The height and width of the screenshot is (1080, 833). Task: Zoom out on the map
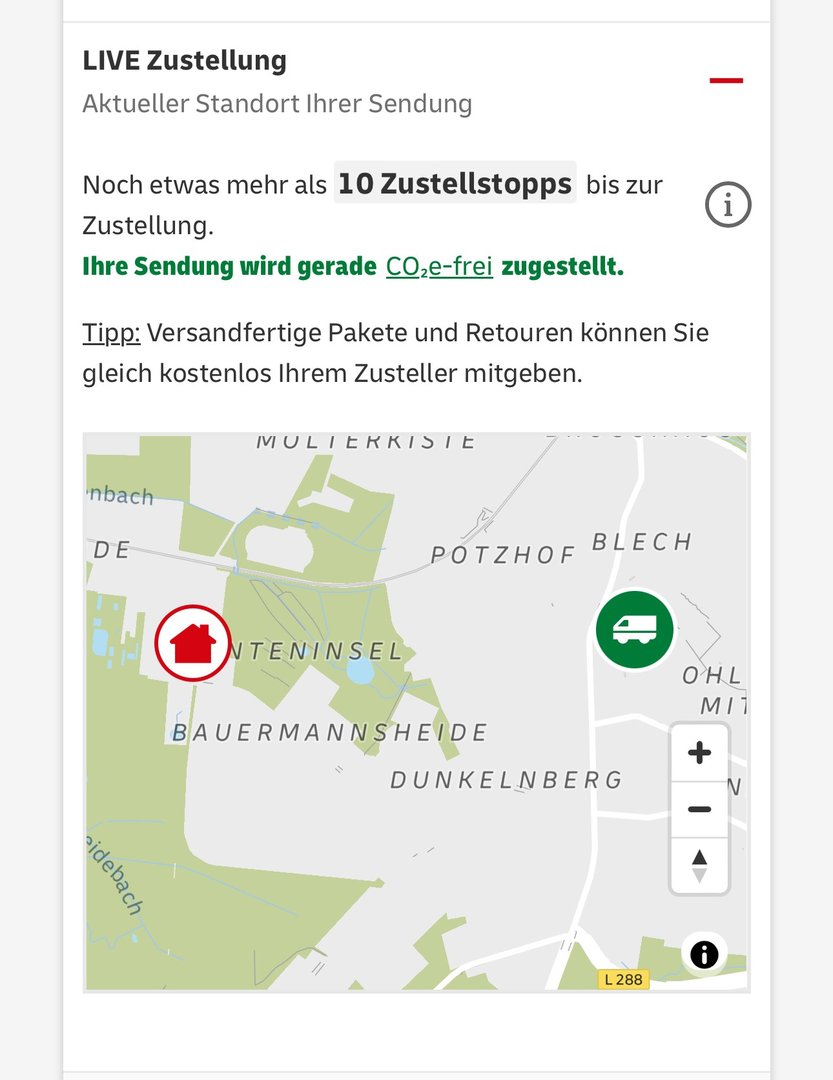pos(700,809)
